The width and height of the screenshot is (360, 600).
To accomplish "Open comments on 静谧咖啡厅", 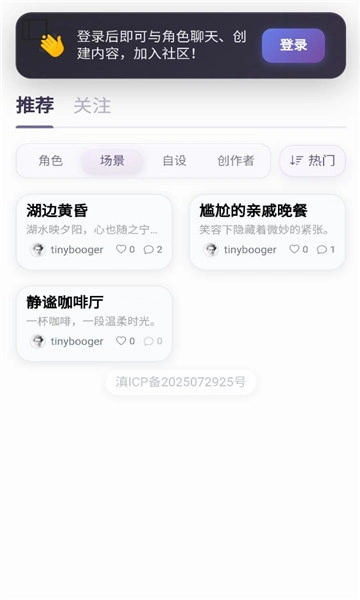I will 153,341.
